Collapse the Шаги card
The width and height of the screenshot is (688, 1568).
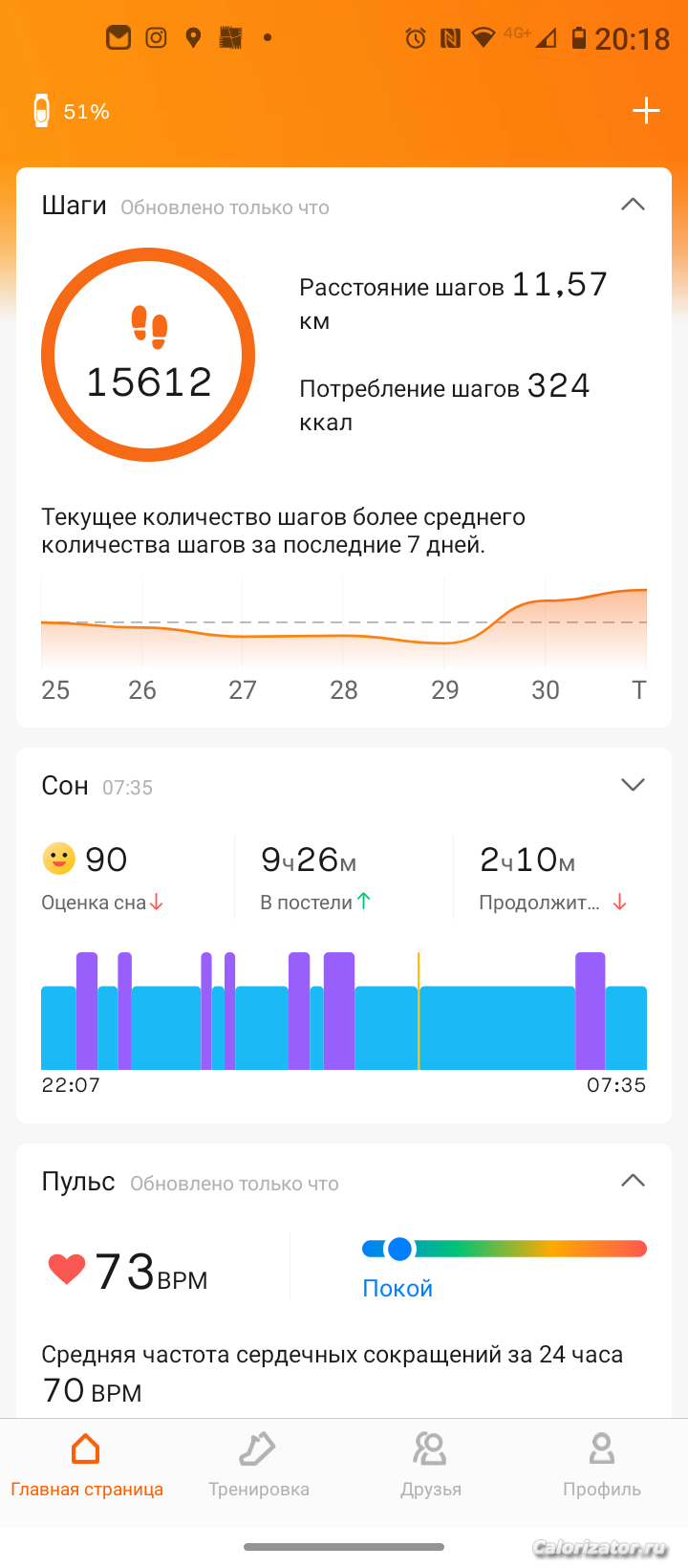click(633, 205)
